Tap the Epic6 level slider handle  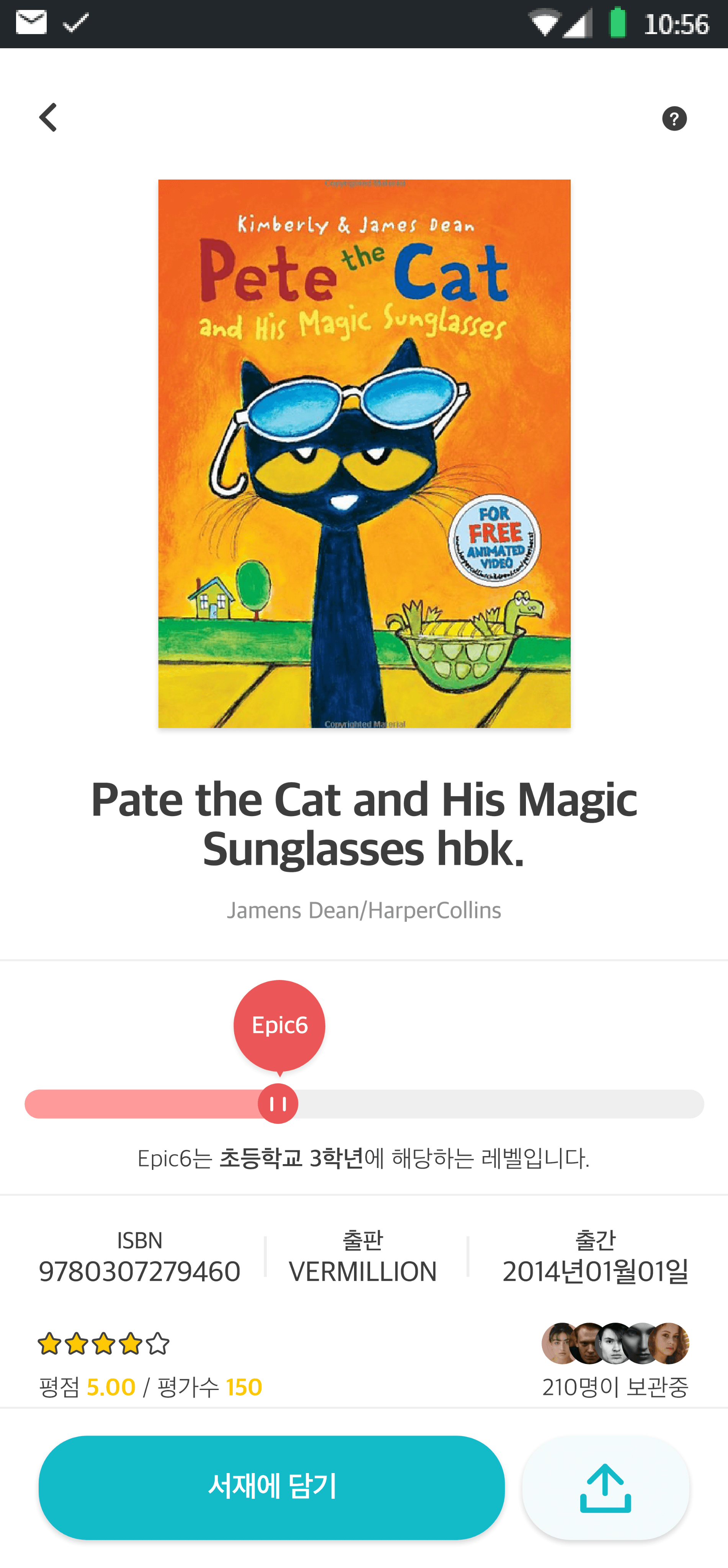[x=278, y=1104]
